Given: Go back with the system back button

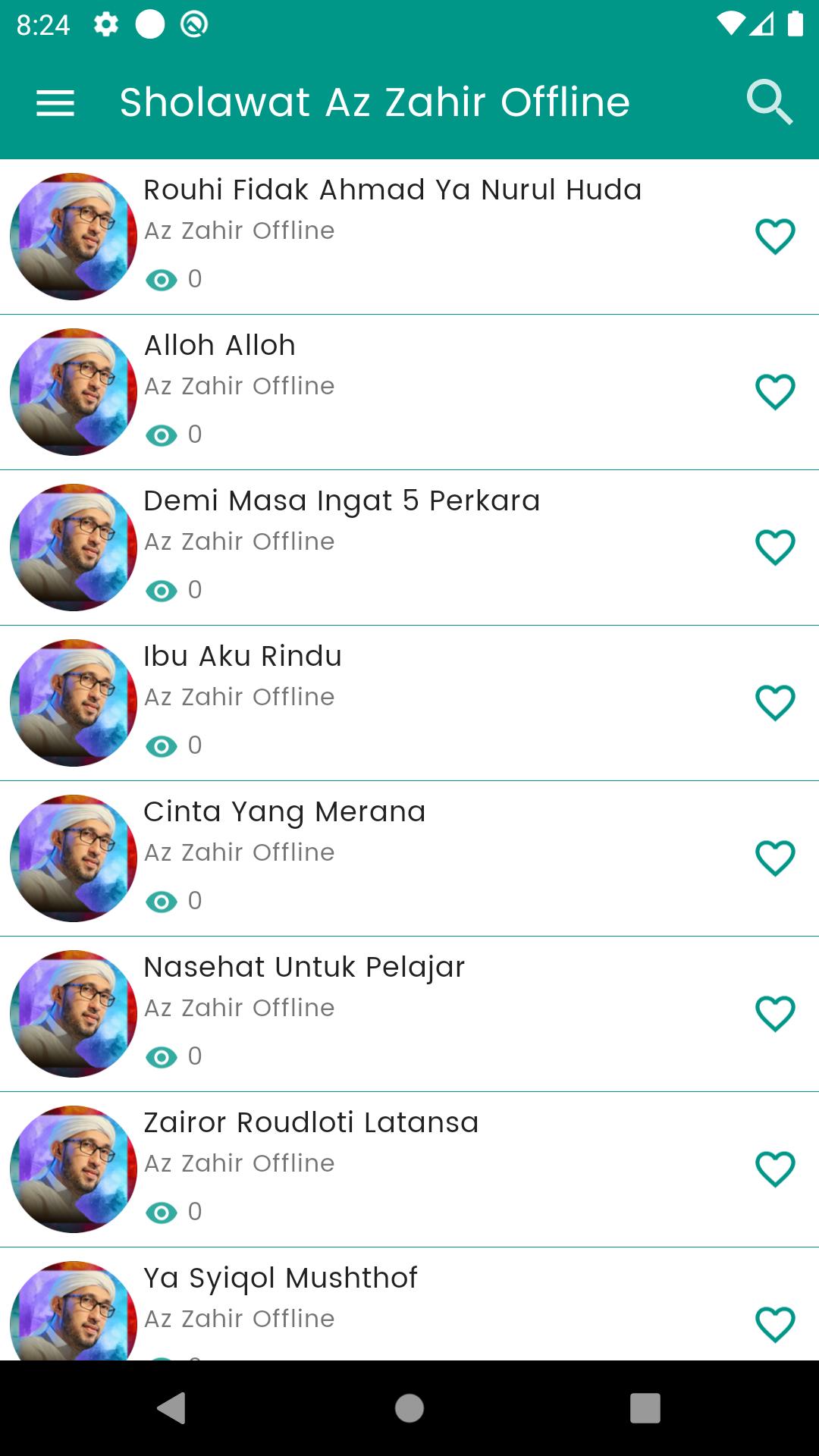Looking at the screenshot, I should 171,1408.
